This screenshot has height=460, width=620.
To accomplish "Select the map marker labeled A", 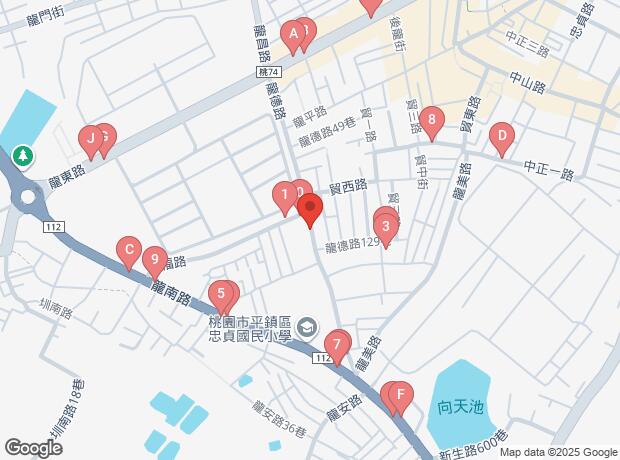I will pyautogui.click(x=293, y=37).
